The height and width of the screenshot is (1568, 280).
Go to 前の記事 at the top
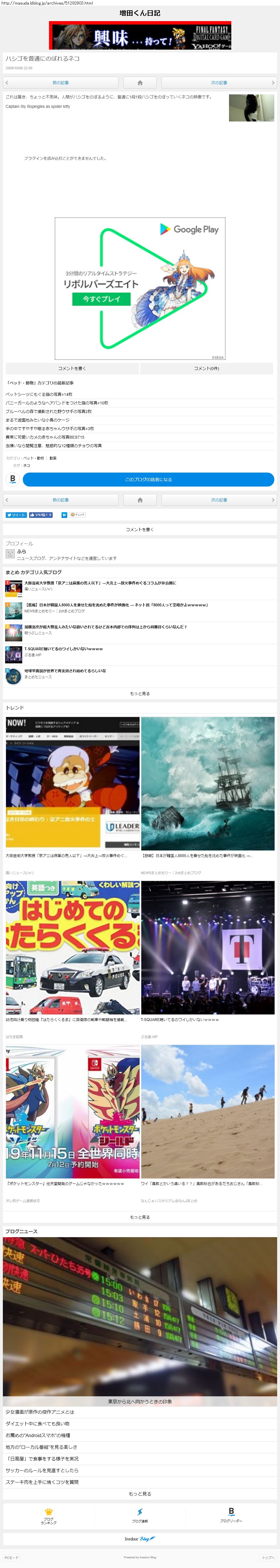pyautogui.click(x=61, y=82)
